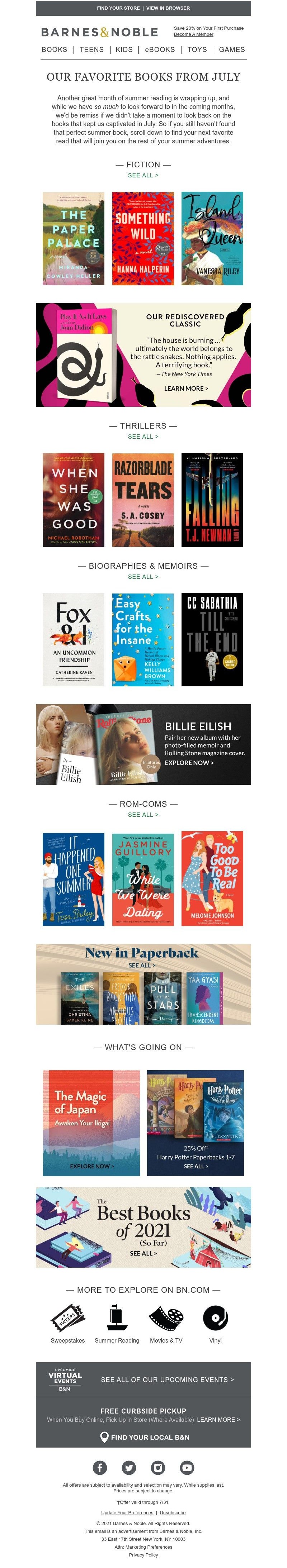View the Razorblade Tears book
The height and width of the screenshot is (1568, 287).
[143, 500]
